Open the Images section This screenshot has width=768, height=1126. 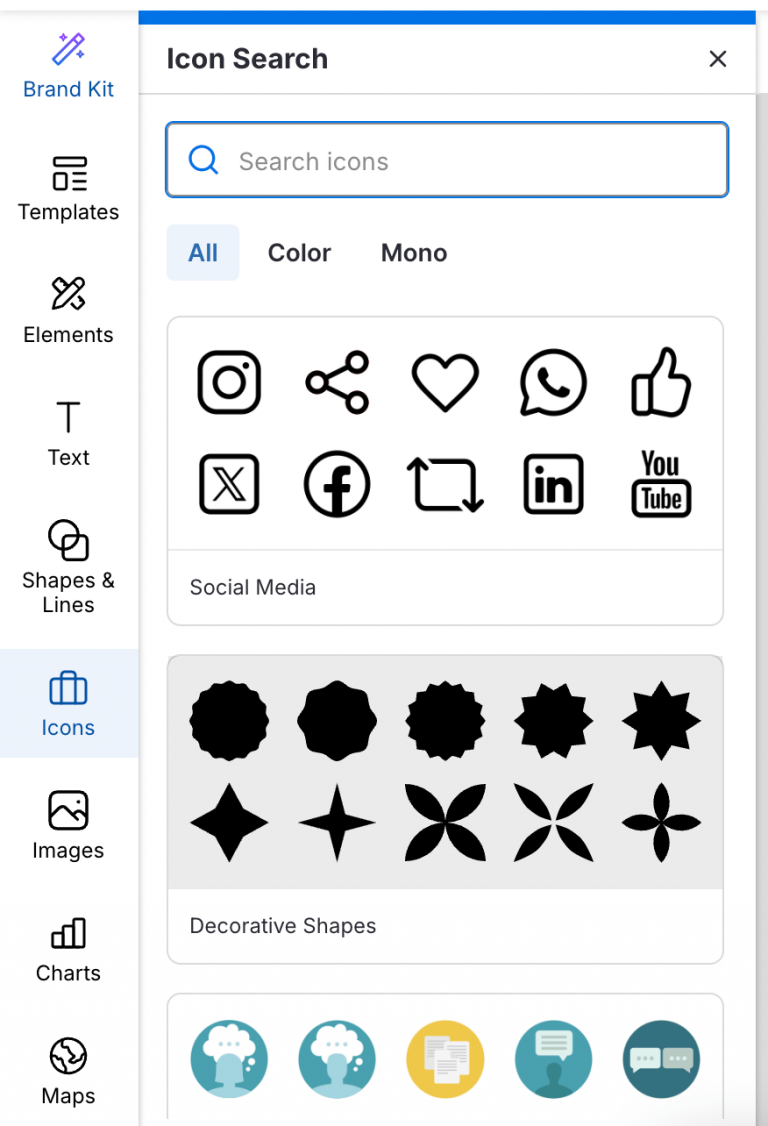(x=68, y=826)
